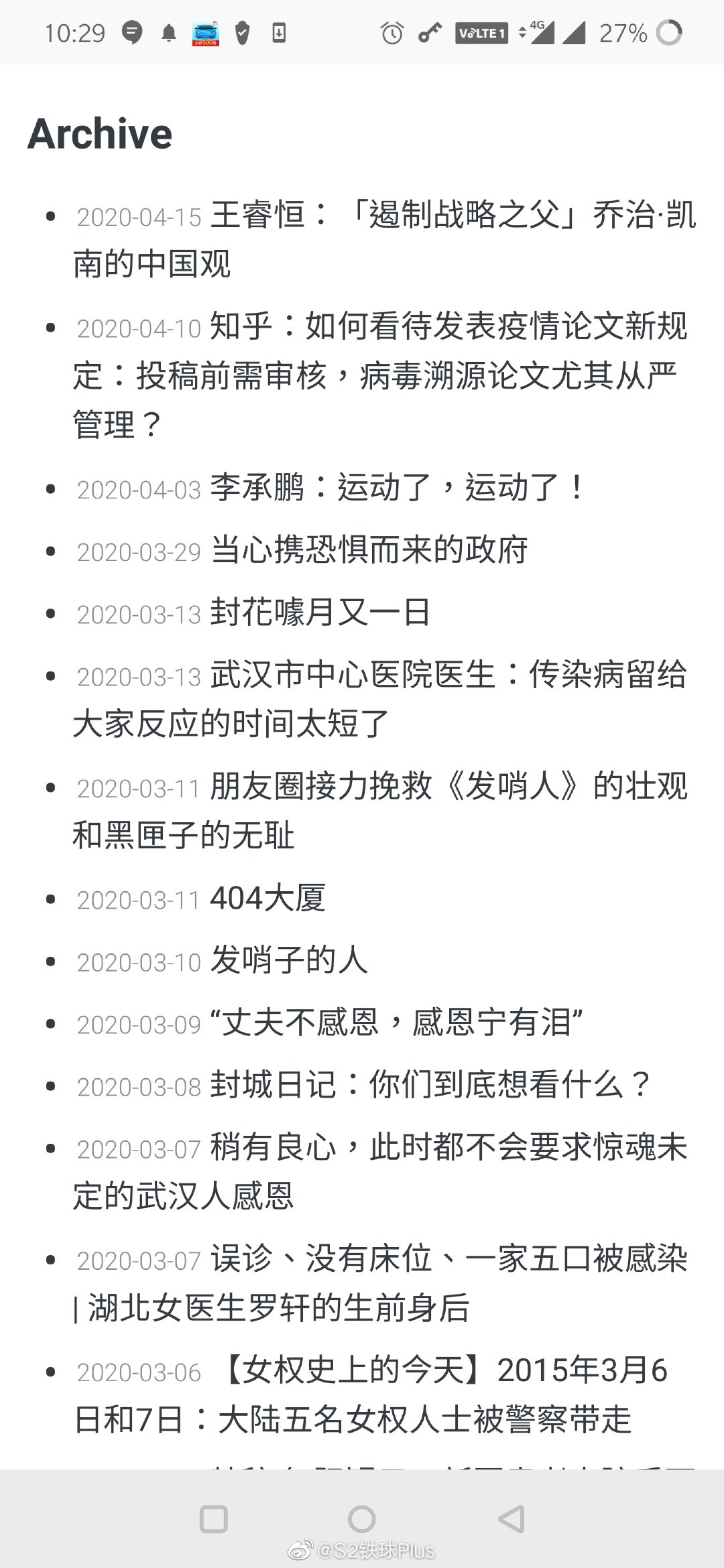Open the 稍有良心 article about 武汉人感恩
724x1568 pixels.
point(448,1147)
